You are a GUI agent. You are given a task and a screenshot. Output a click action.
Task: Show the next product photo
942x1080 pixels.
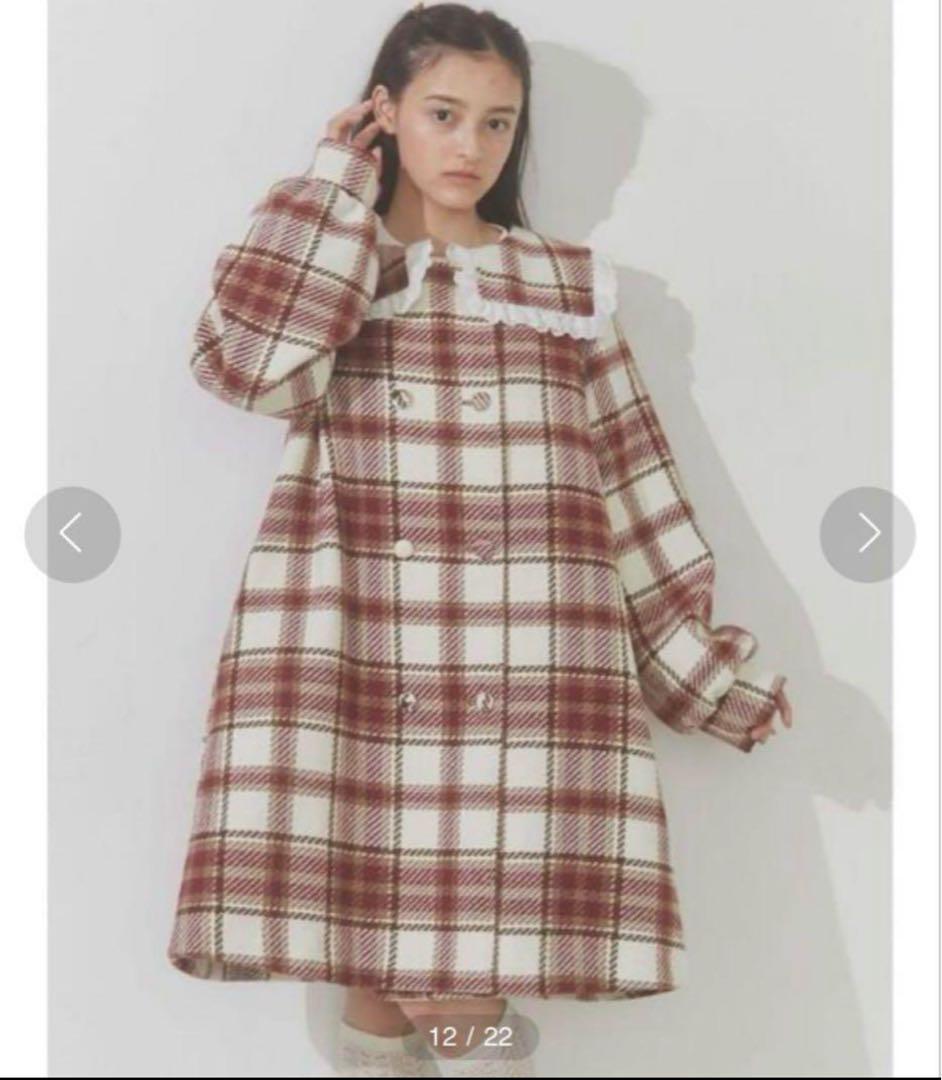point(867,534)
